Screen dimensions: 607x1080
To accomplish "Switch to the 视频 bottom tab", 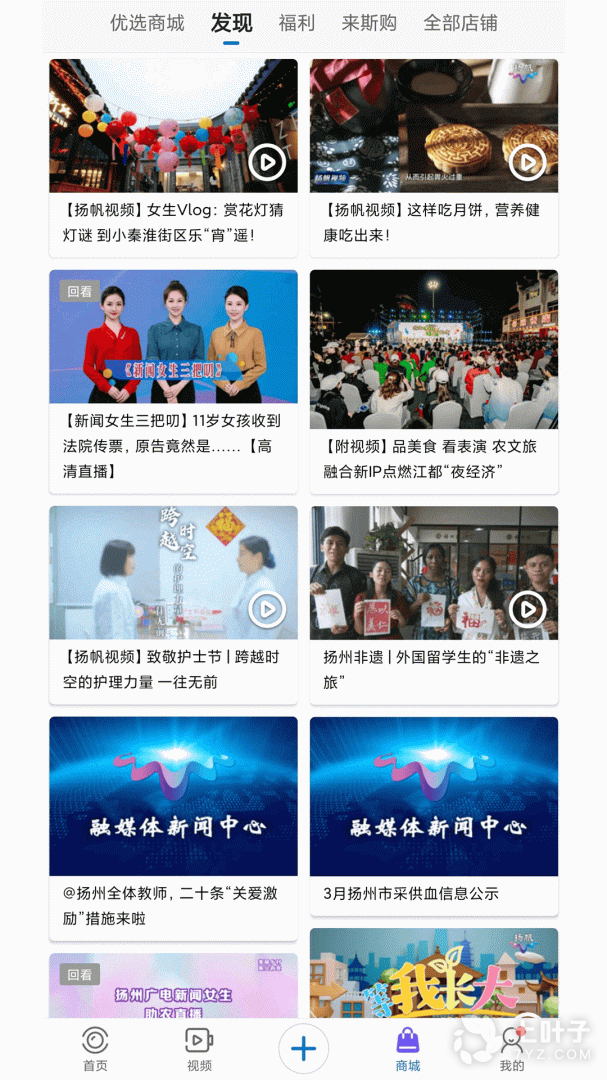I will pyautogui.click(x=199, y=1048).
